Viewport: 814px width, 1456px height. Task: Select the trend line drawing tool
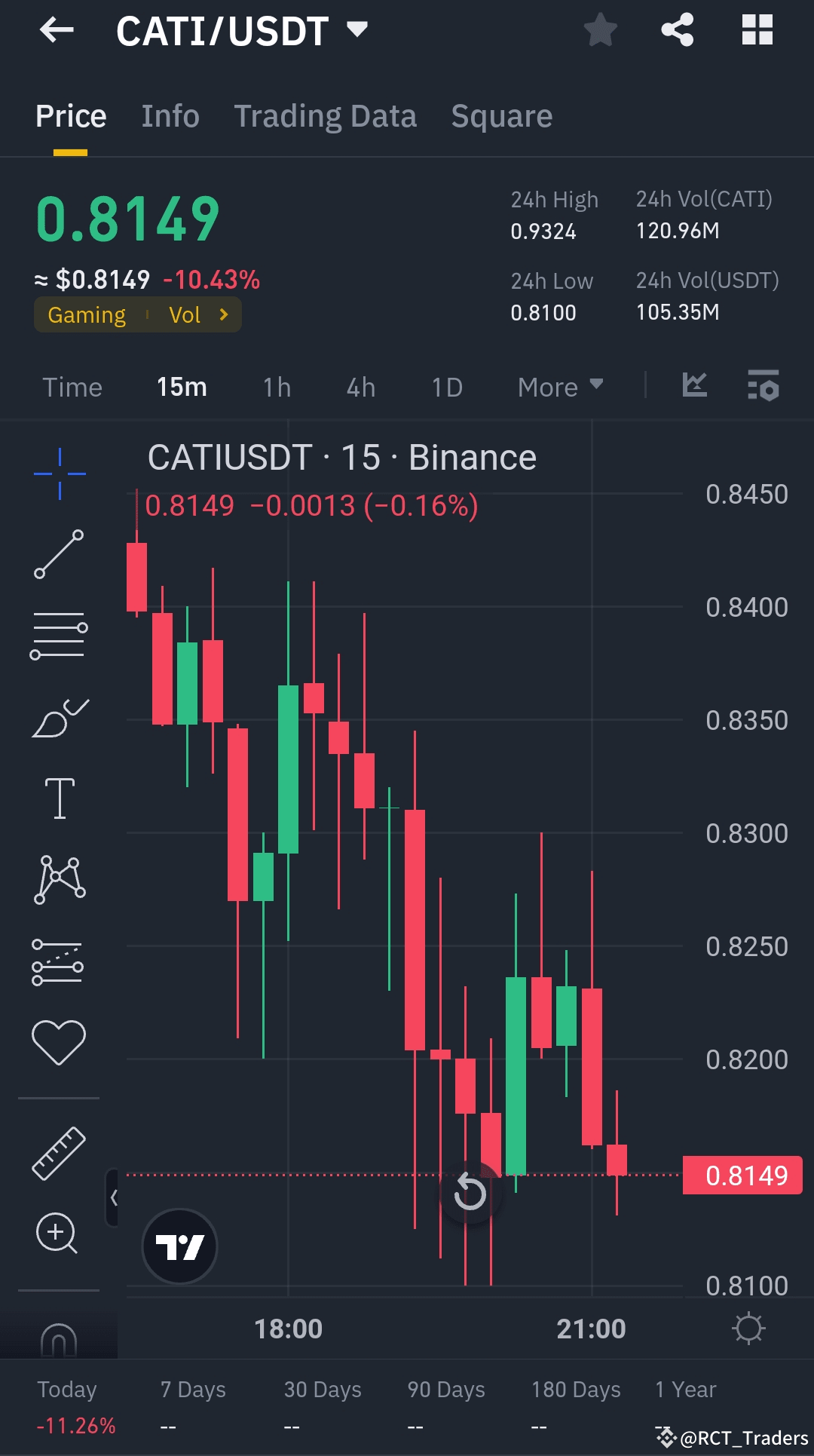coord(59,554)
